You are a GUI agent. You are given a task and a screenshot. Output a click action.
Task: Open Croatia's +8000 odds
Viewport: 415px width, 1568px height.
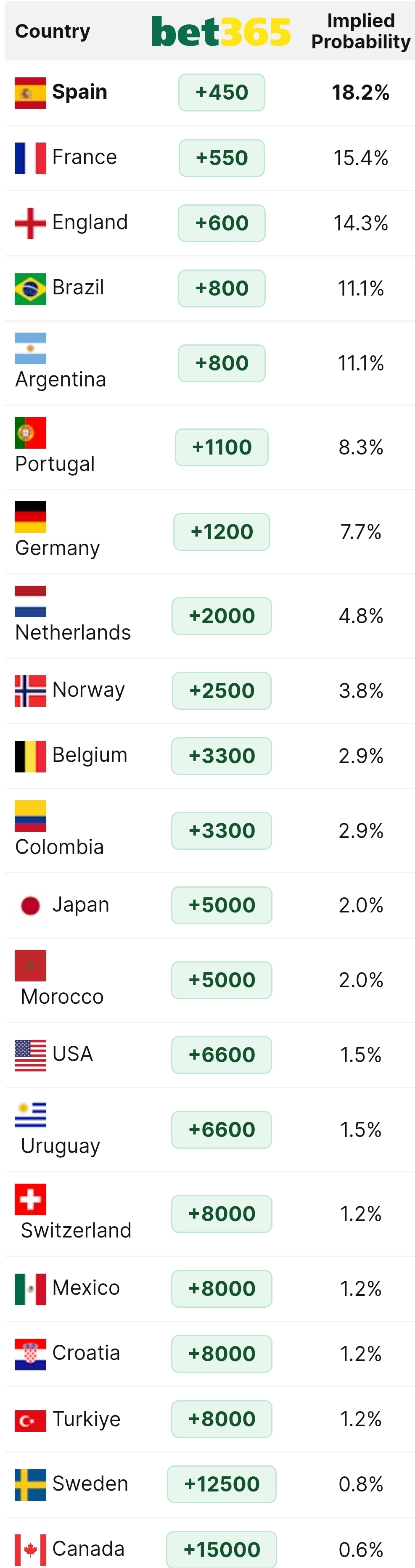(x=222, y=1354)
